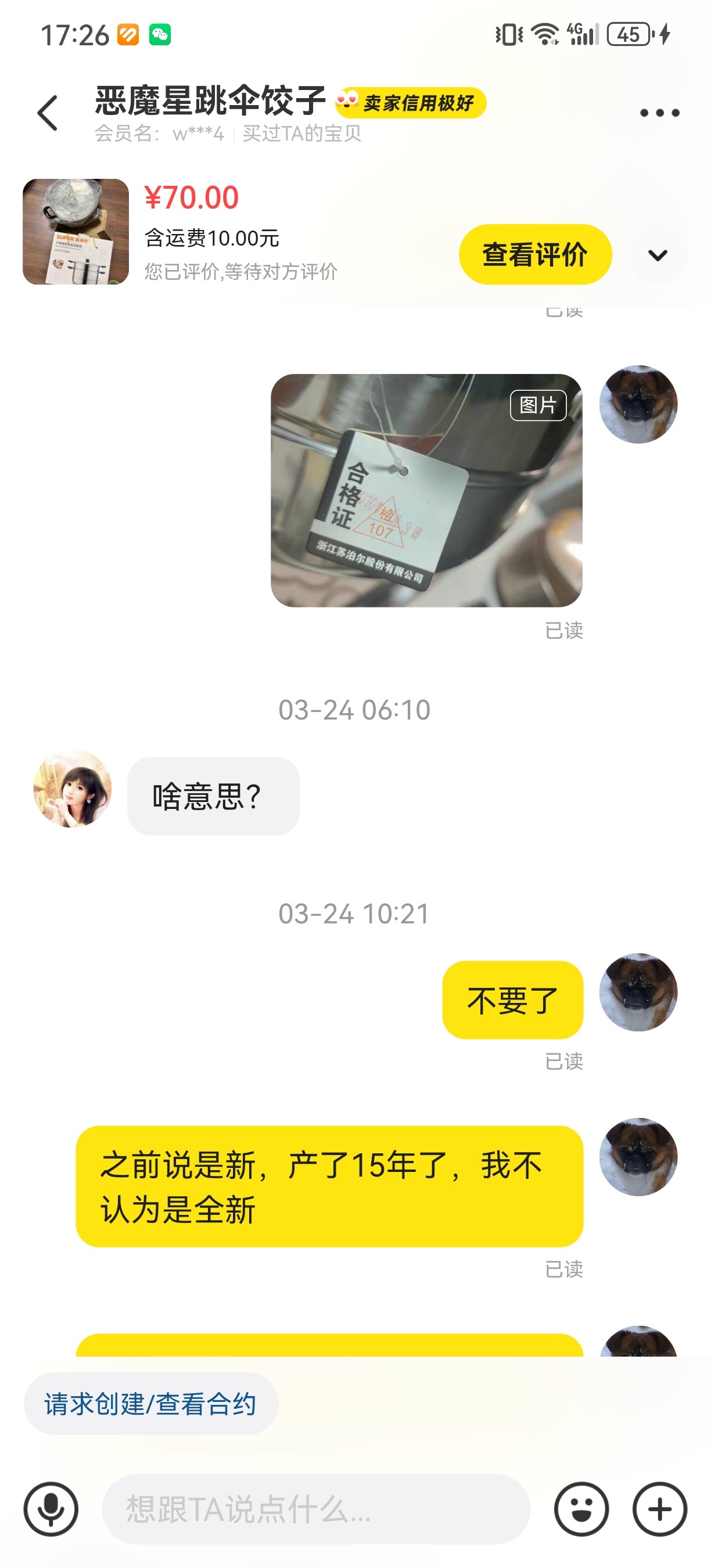
Task: Expand the order details chevron
Action: click(658, 255)
